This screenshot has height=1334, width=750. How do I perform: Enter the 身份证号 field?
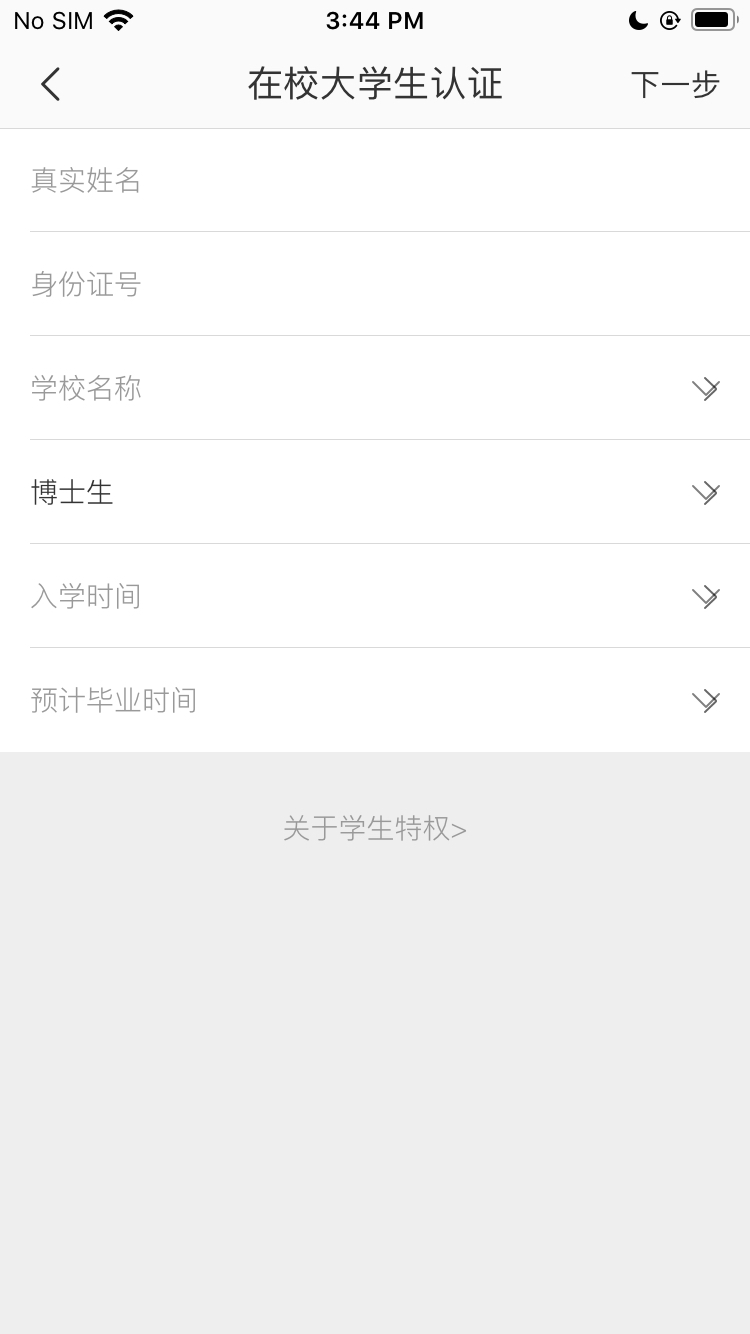coord(375,284)
